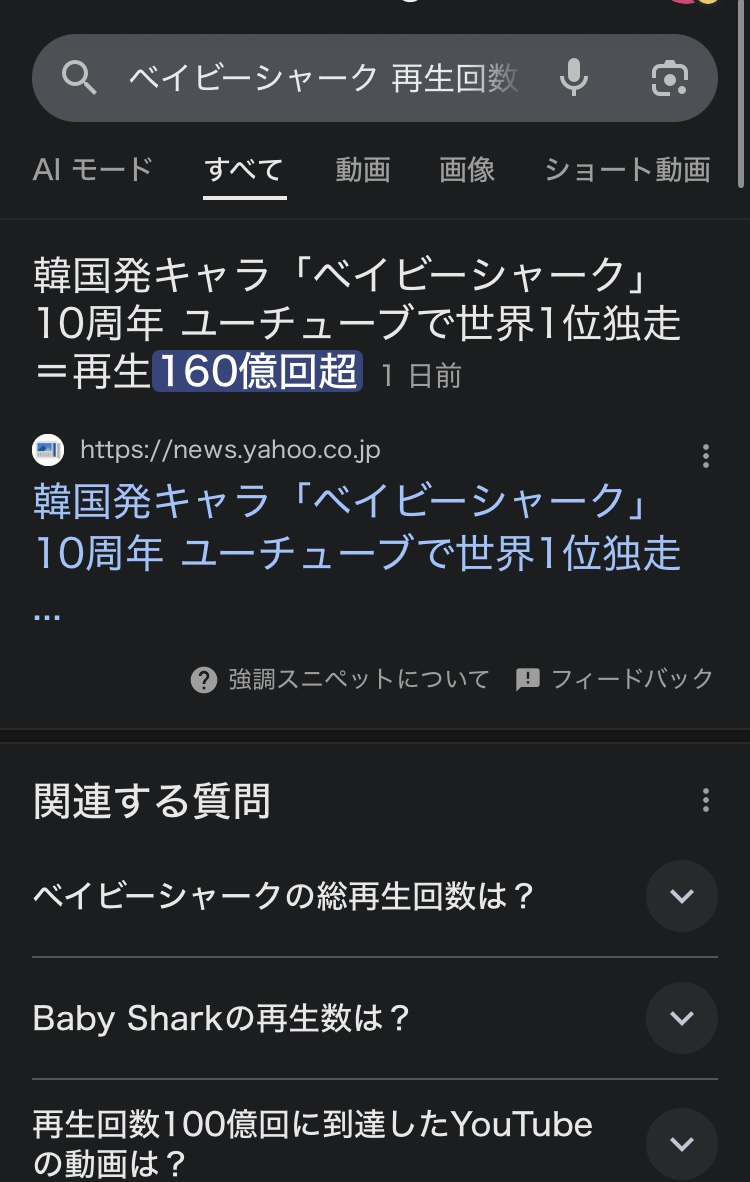Viewport: 750px width, 1182px height.
Task: Show 画像 results tab
Action: pos(467,170)
